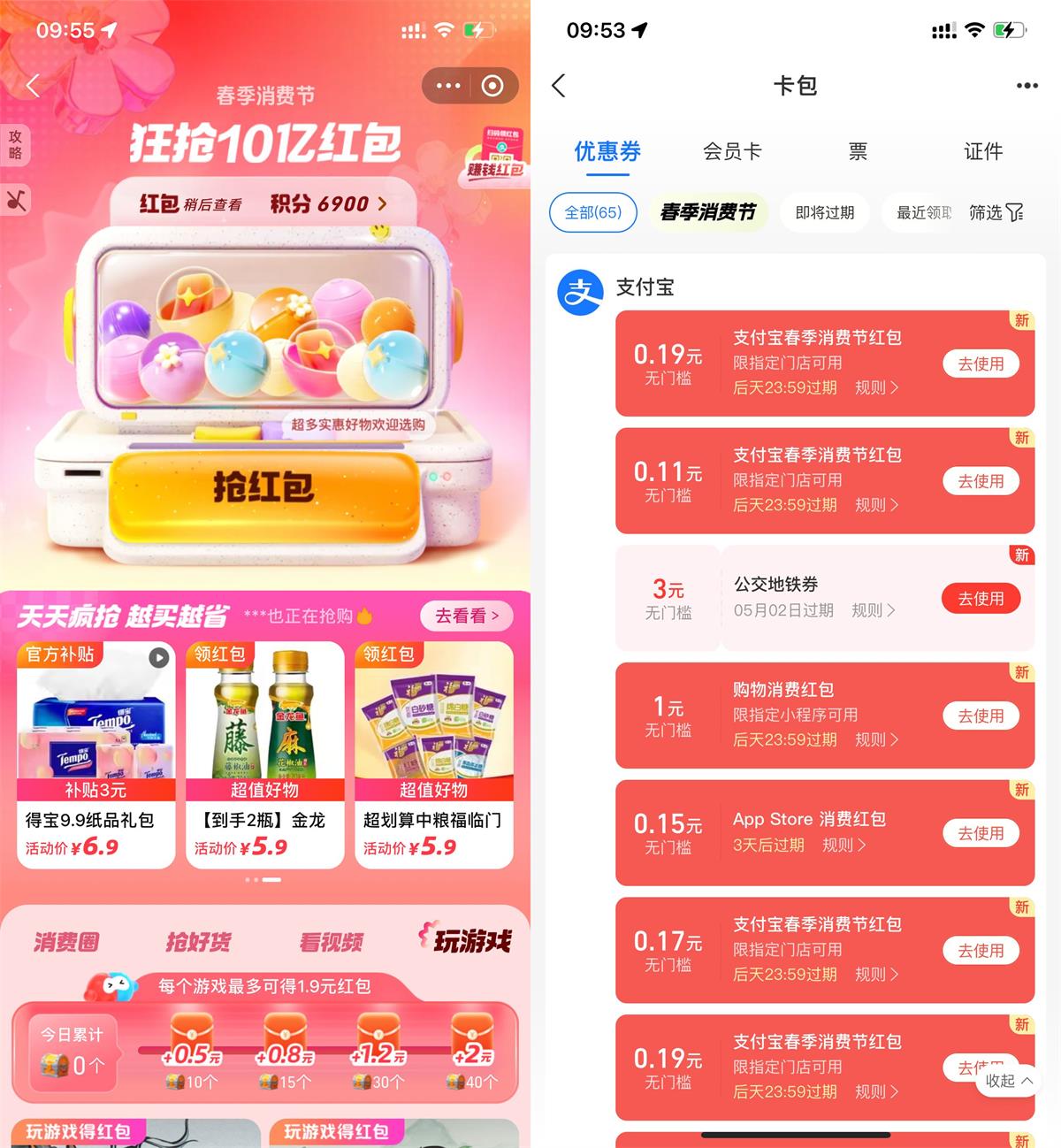Filter coupons by 即将过期
The image size is (1061, 1148).
pos(824,213)
